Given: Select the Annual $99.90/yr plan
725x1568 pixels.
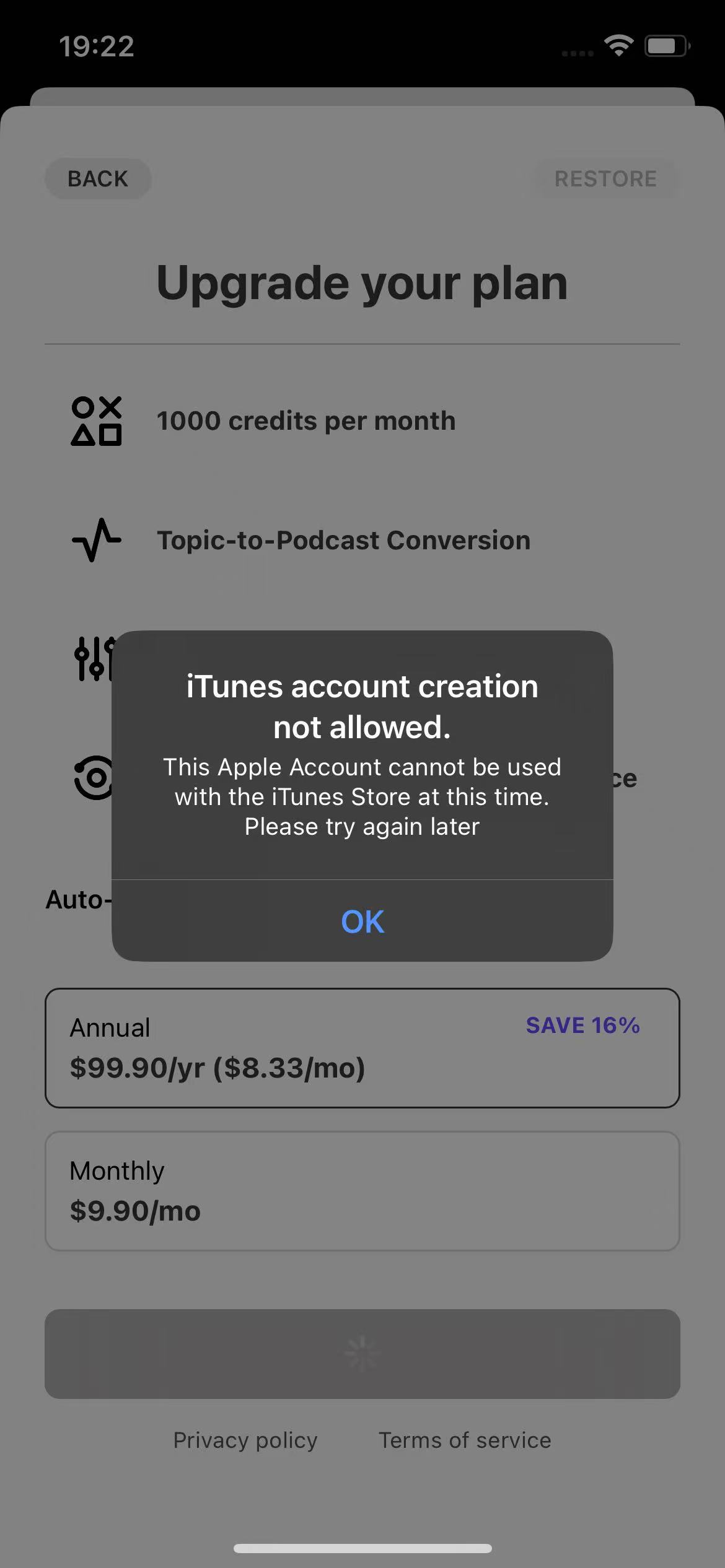Looking at the screenshot, I should (362, 1048).
